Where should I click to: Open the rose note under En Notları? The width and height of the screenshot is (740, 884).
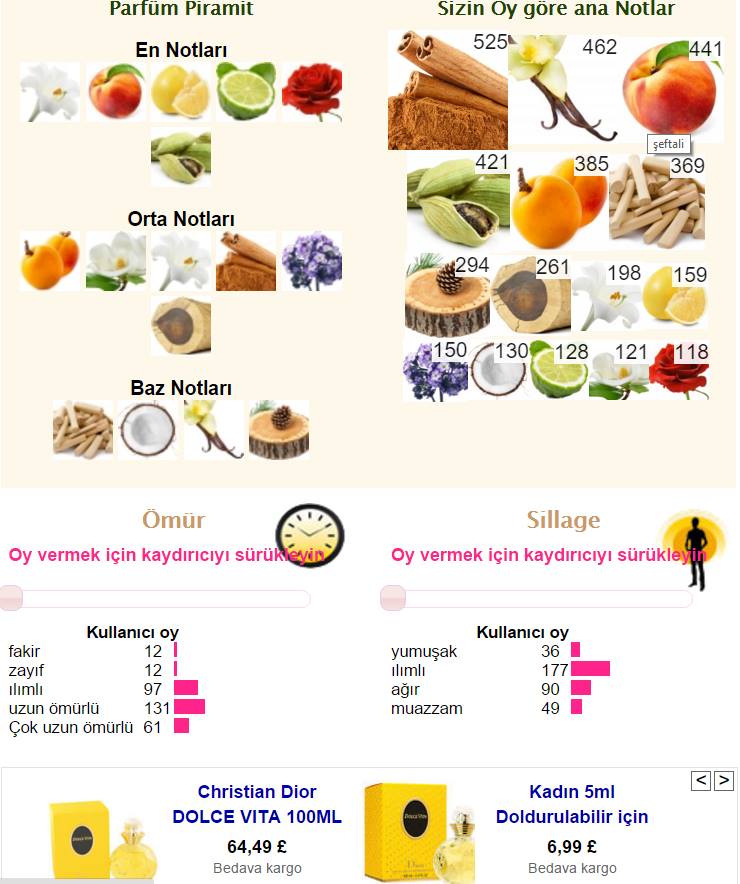(x=311, y=92)
